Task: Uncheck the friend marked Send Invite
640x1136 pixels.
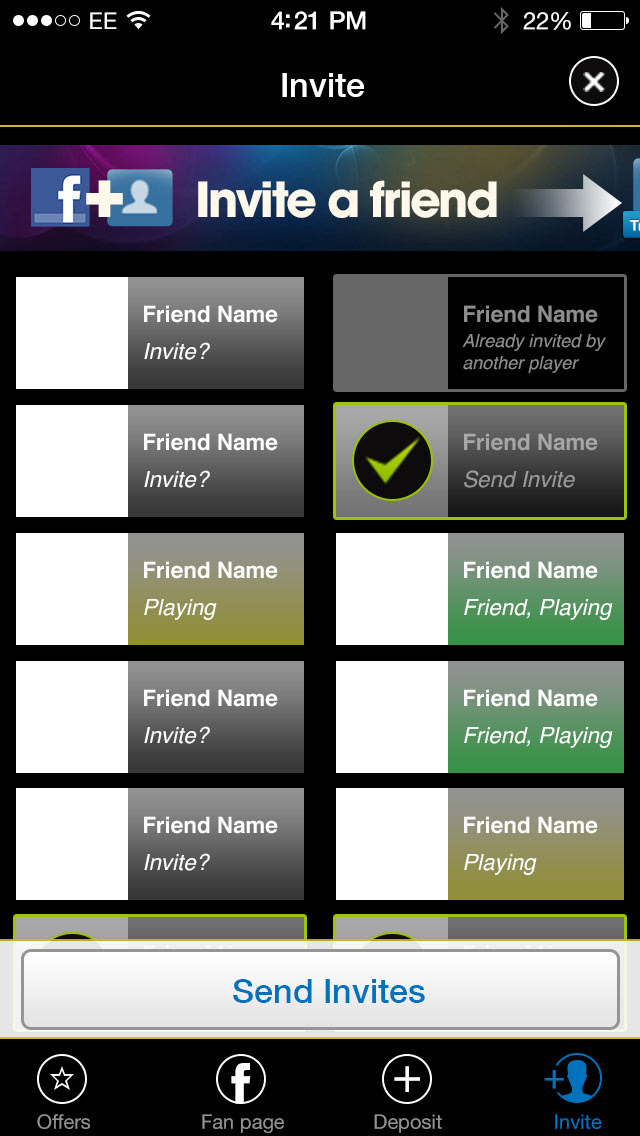Action: [479, 461]
